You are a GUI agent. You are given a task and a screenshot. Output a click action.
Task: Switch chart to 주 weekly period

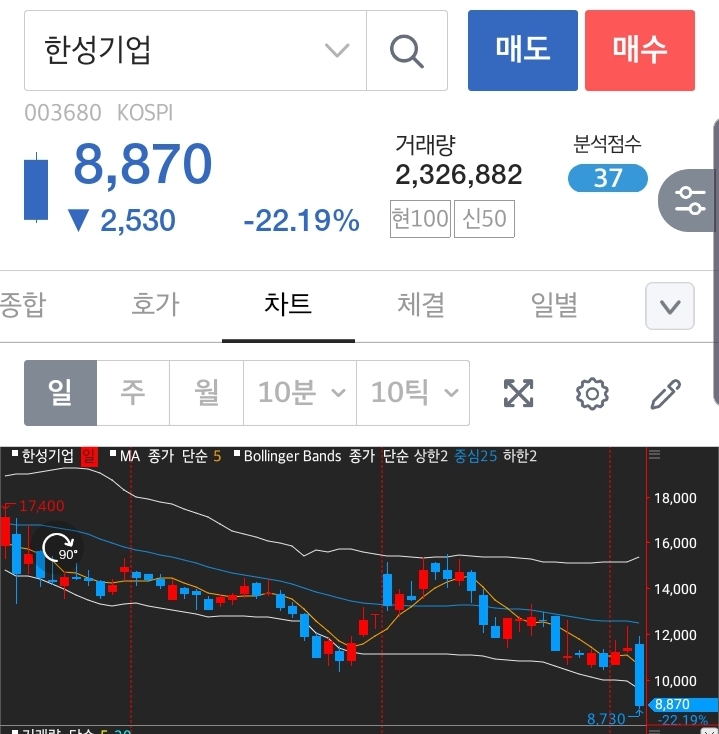click(x=133, y=393)
